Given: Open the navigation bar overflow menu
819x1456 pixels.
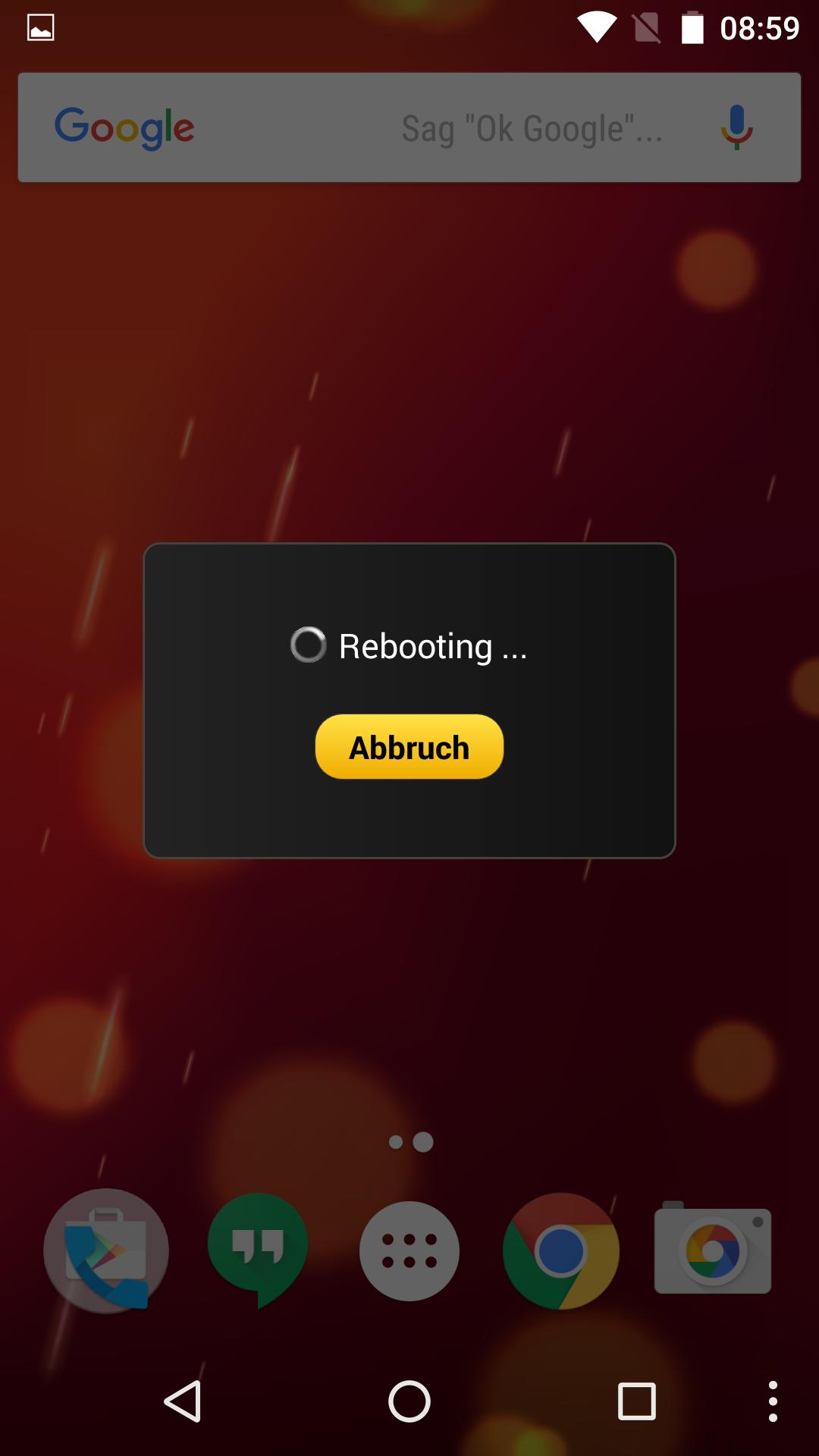Looking at the screenshot, I should (773, 1401).
